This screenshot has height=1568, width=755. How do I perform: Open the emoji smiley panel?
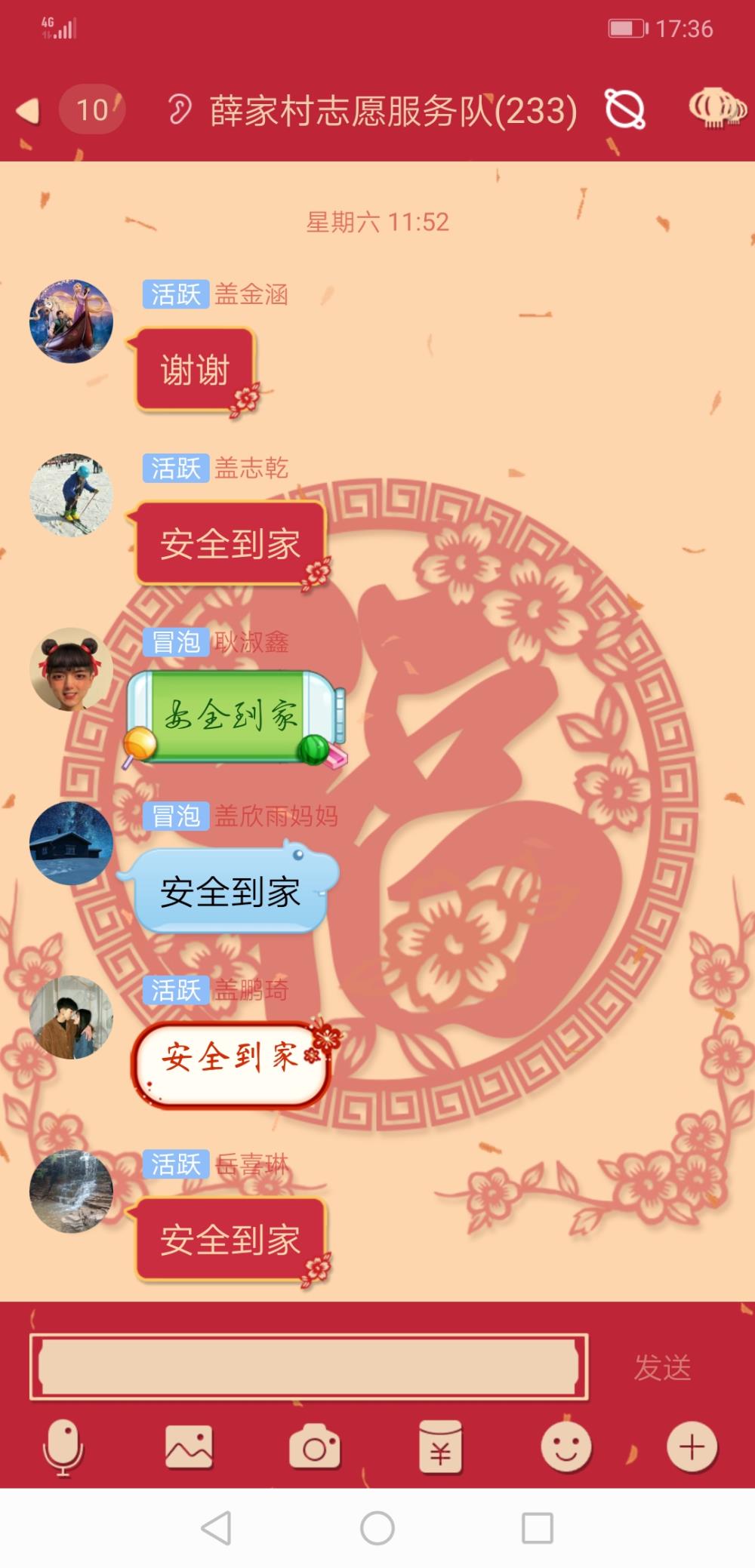coord(566,1447)
